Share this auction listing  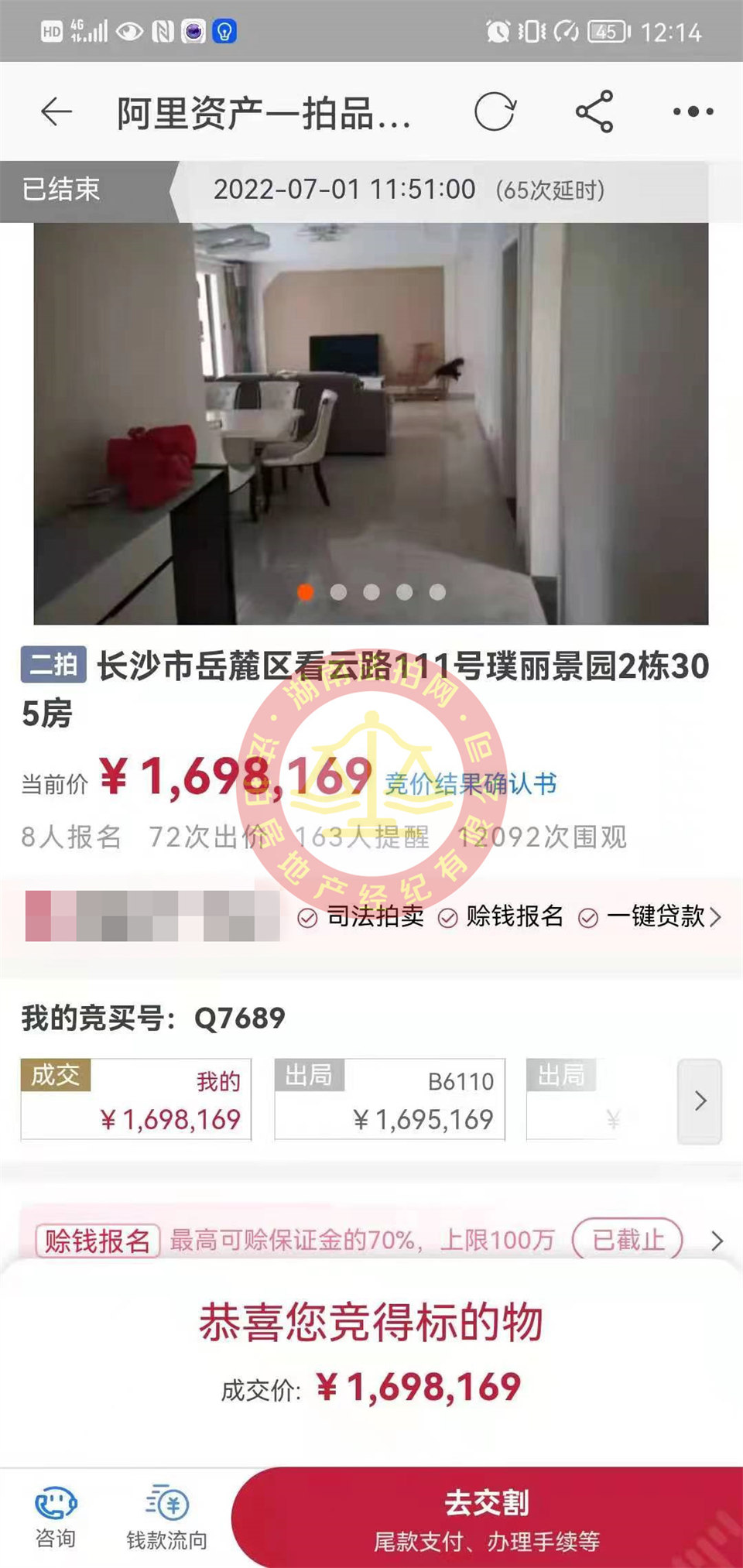(594, 112)
